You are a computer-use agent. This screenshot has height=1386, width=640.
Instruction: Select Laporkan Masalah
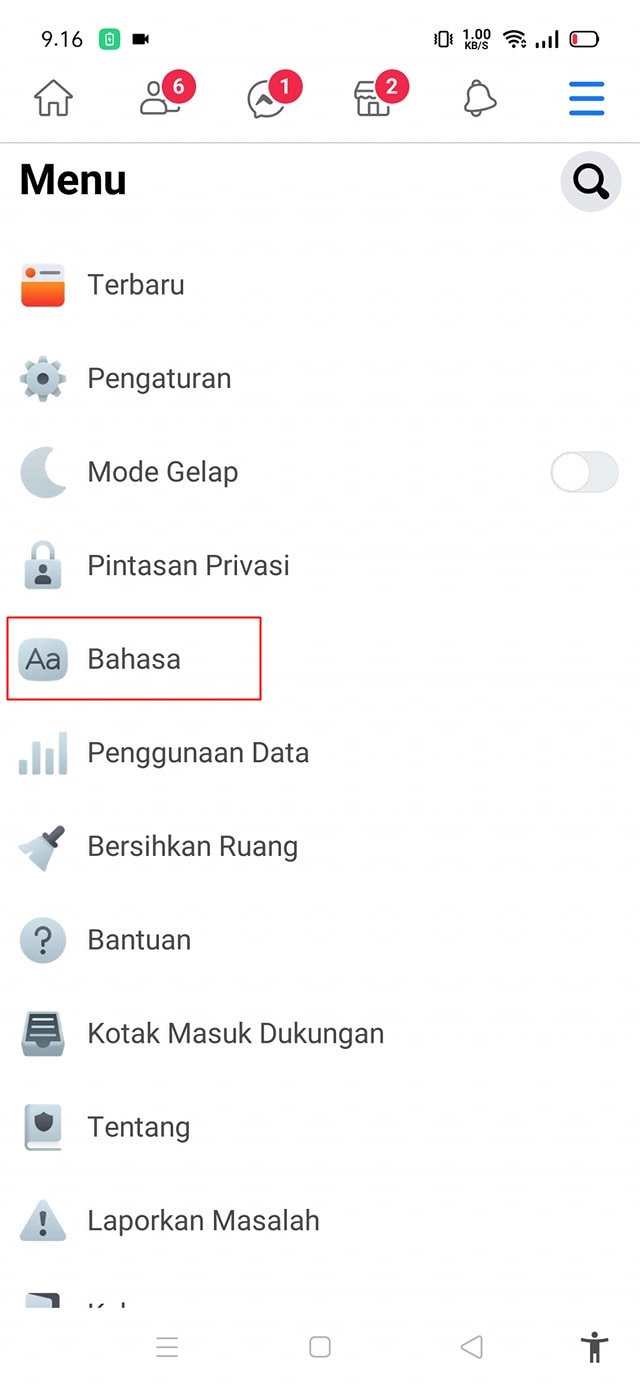[x=203, y=1221]
